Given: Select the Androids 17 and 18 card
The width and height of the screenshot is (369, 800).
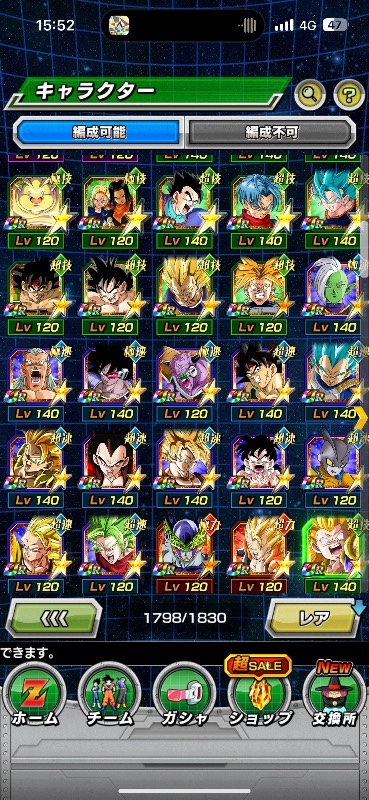Looking at the screenshot, I should [110, 209].
